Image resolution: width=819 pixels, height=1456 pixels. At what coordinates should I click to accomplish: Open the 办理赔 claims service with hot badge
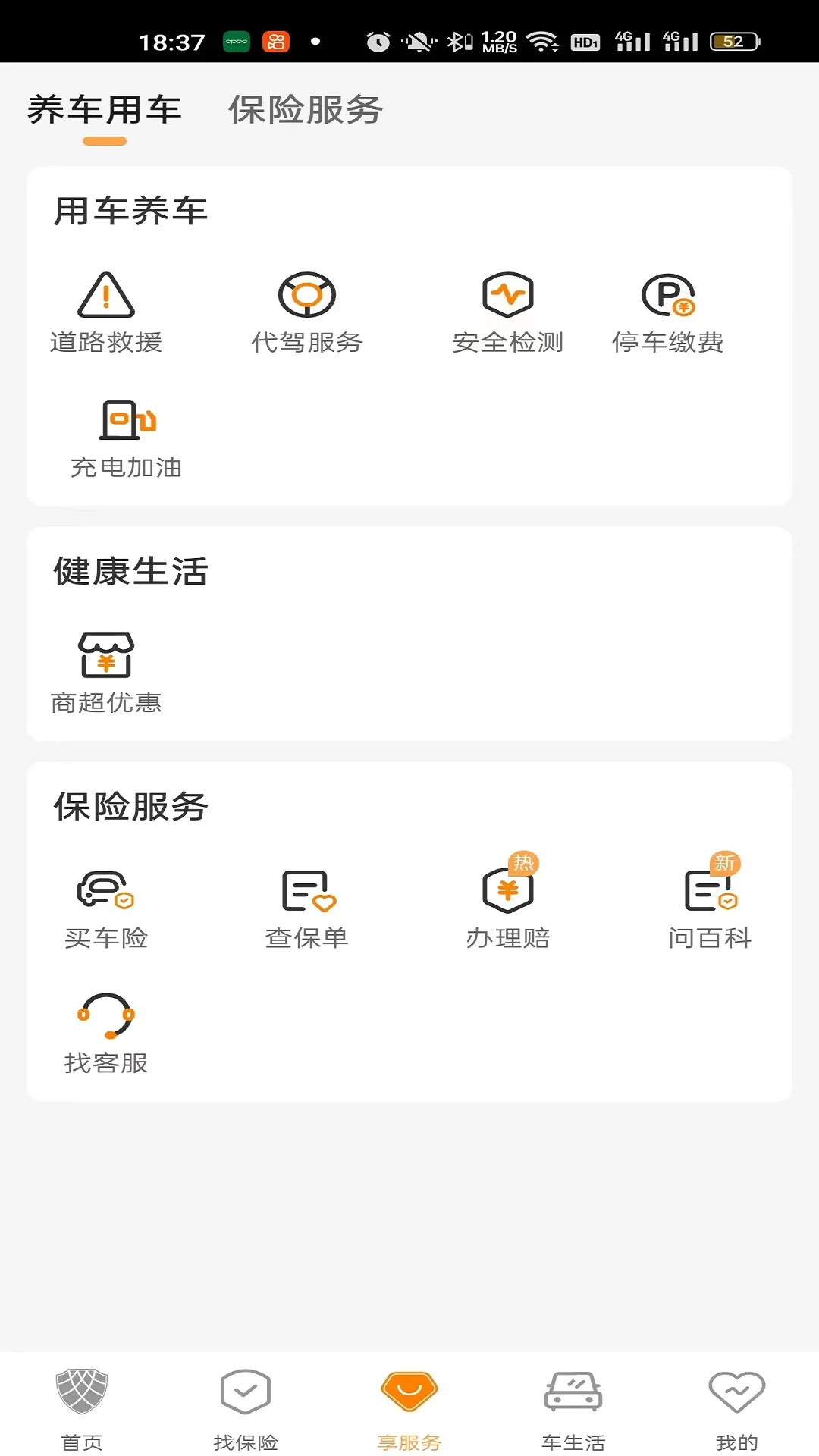point(507,899)
